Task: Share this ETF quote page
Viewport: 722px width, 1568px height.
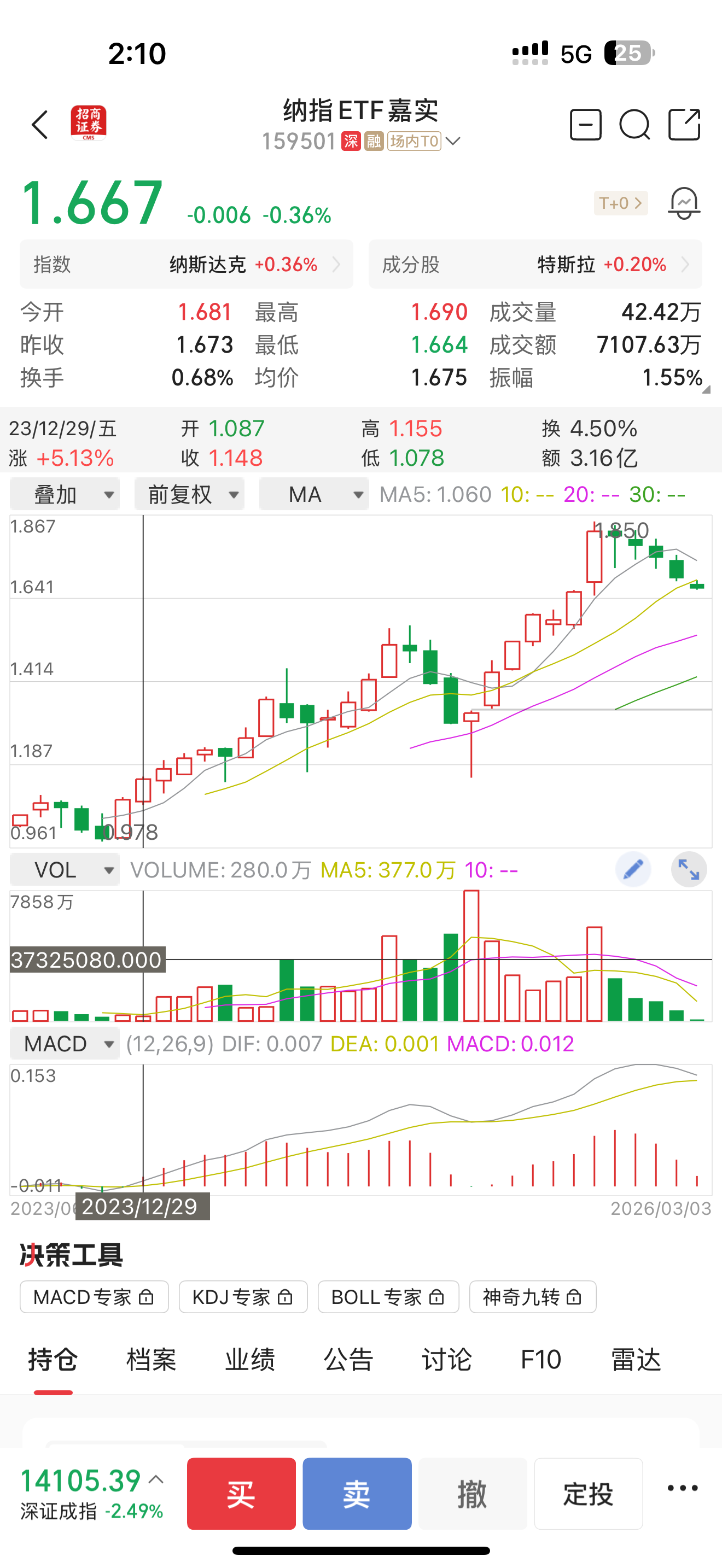Action: point(684,125)
